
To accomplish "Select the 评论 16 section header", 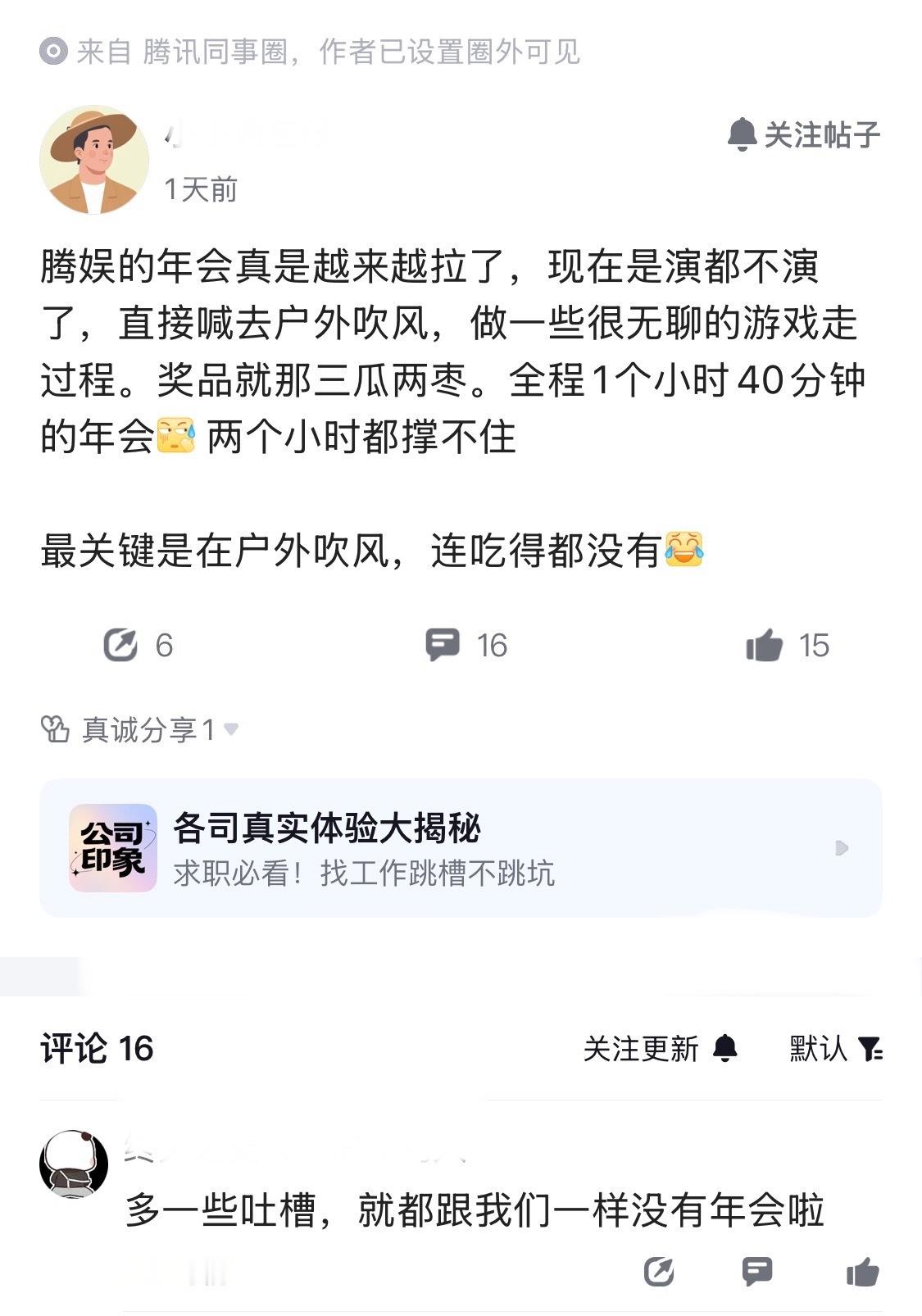I will (98, 1050).
